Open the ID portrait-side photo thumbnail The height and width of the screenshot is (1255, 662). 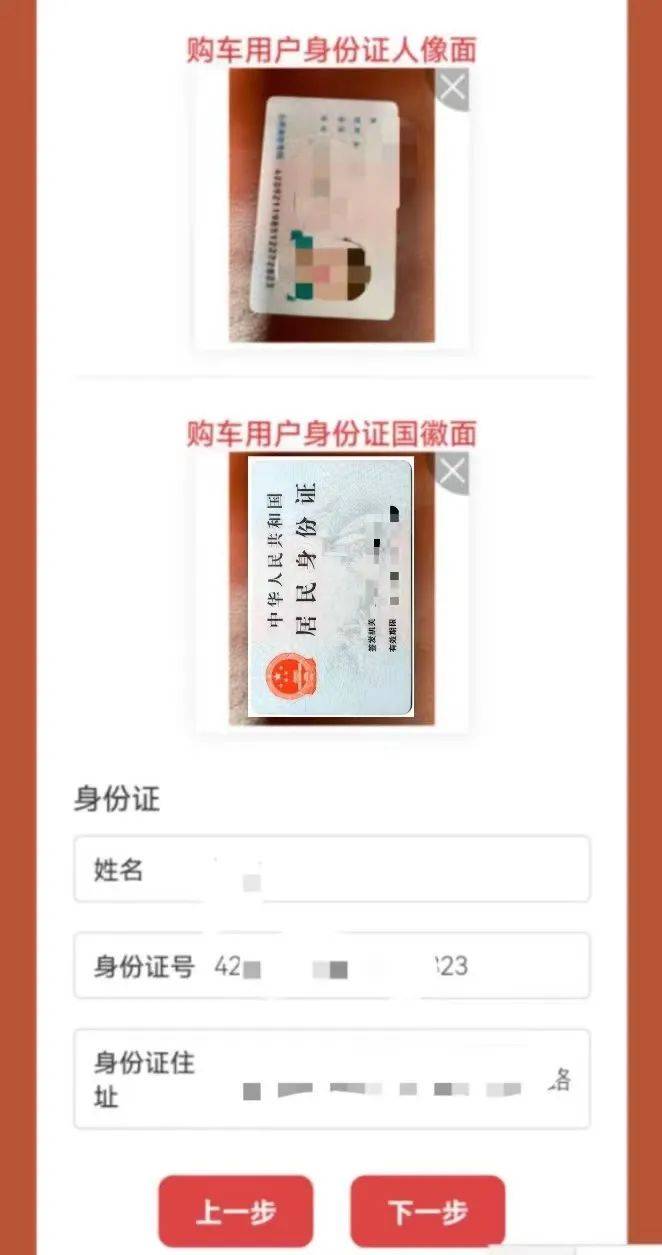[331, 206]
